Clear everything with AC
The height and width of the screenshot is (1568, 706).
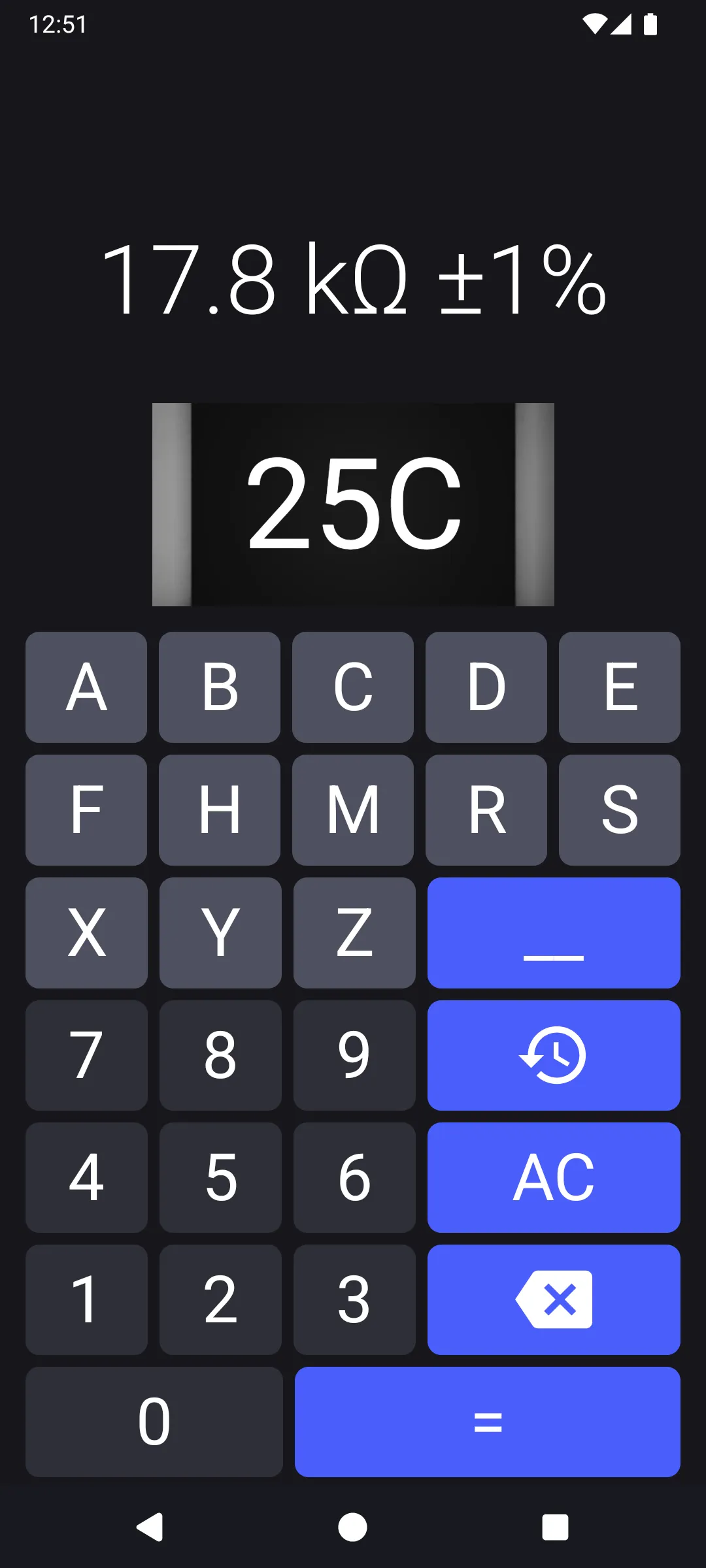[554, 1177]
